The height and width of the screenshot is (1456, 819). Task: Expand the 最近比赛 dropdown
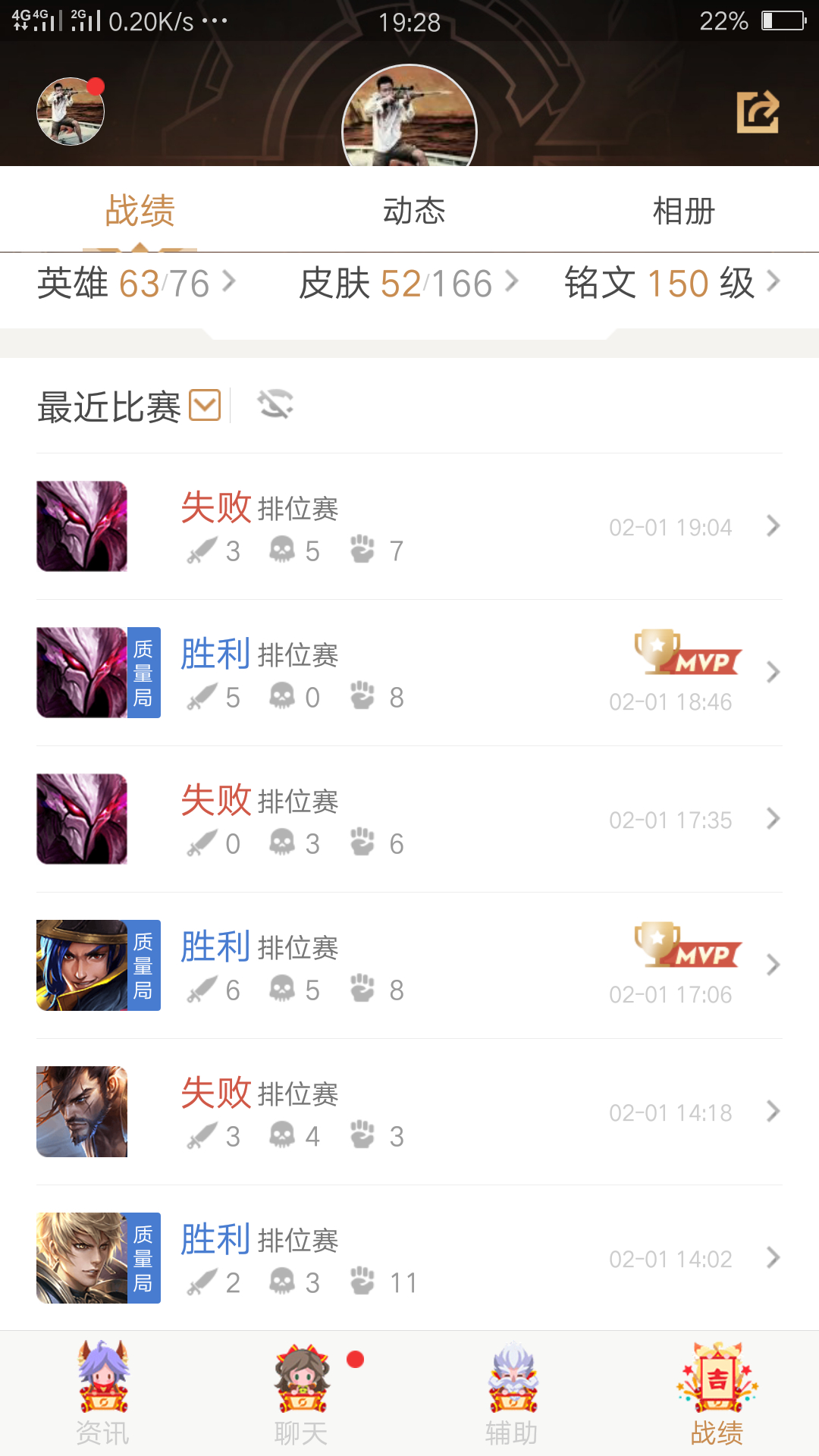205,405
